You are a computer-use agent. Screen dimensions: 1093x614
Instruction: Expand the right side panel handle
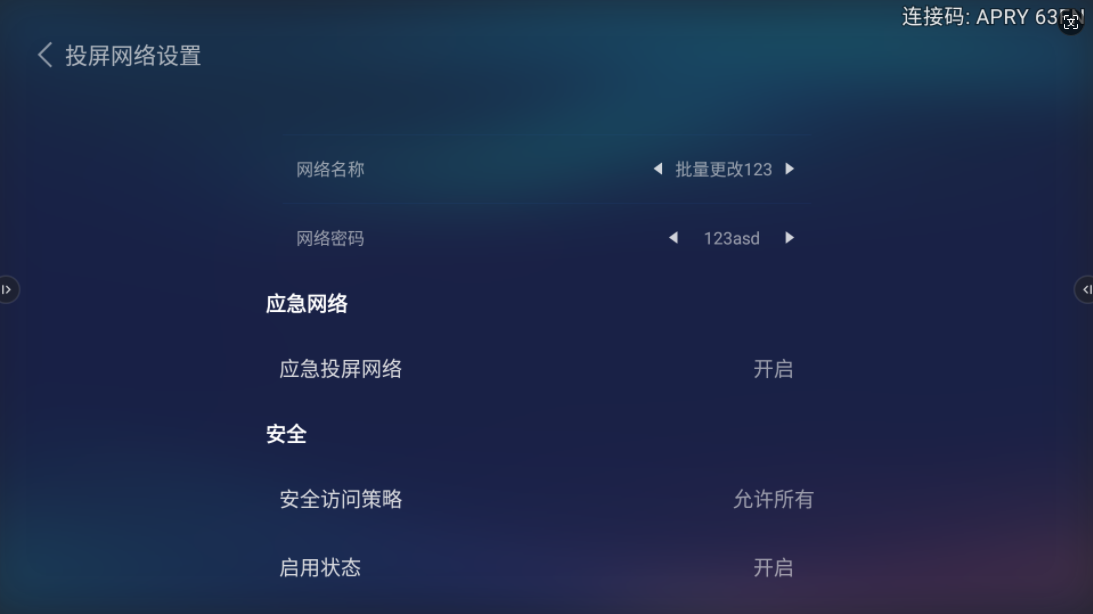[x=1085, y=290]
